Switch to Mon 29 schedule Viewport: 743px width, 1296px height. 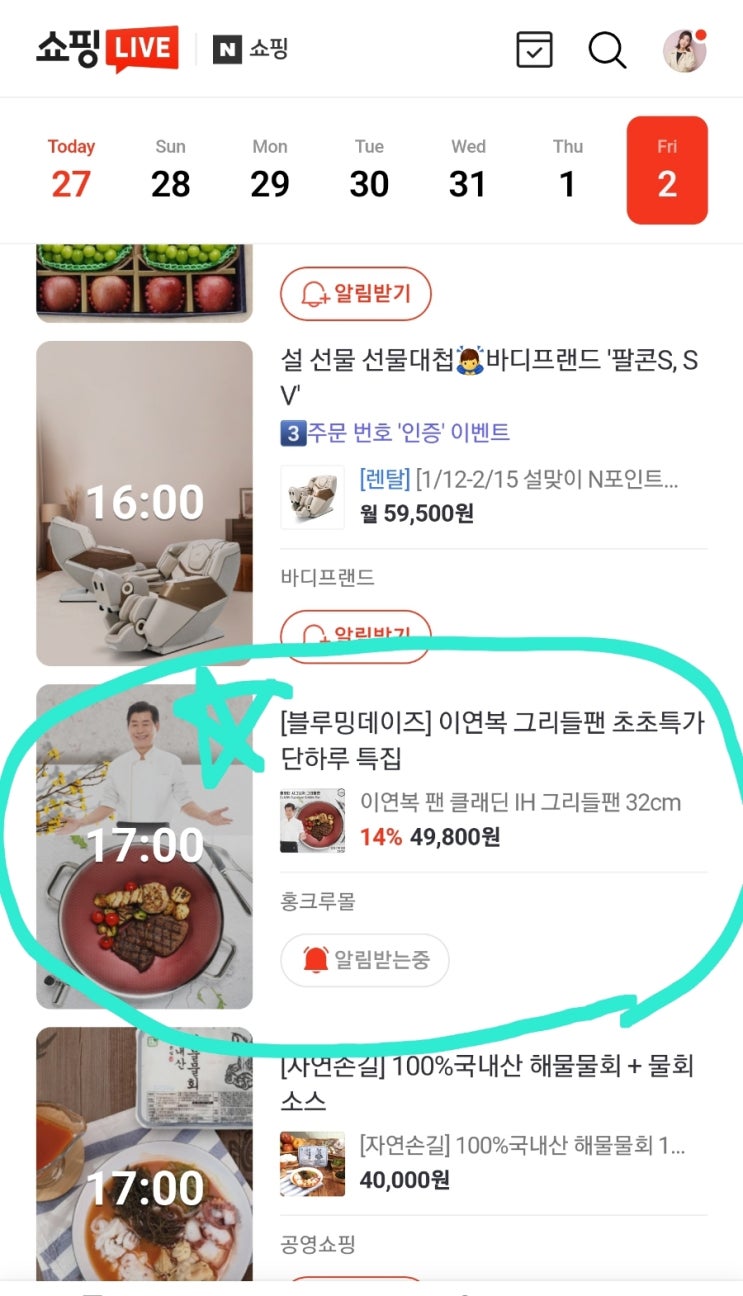coord(270,170)
